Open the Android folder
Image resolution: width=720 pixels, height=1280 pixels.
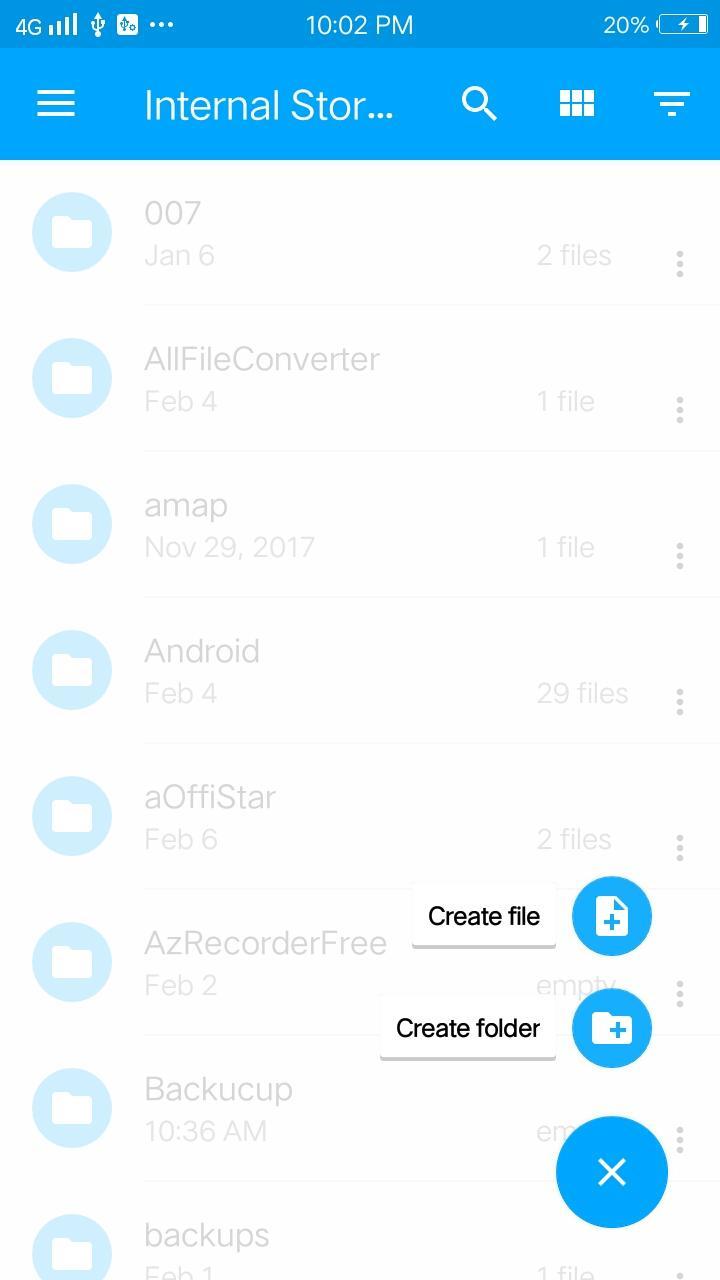pos(300,671)
